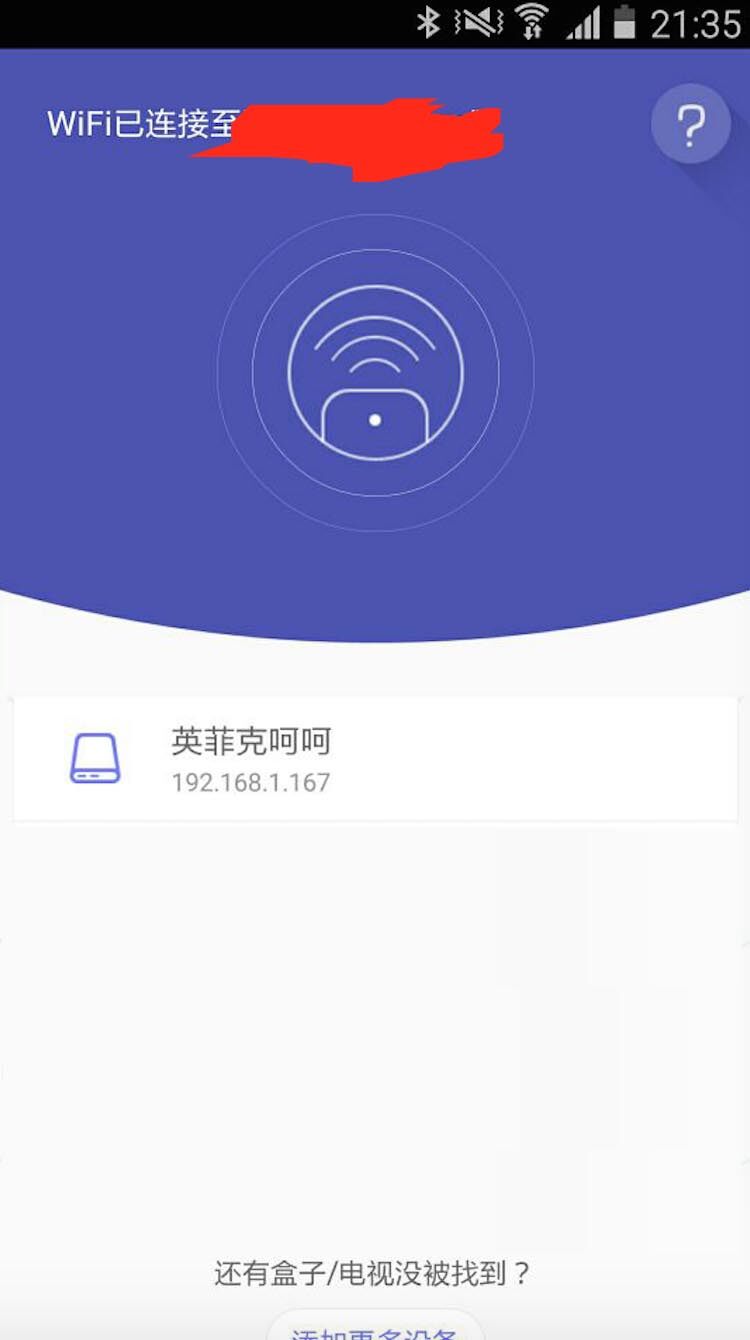The width and height of the screenshot is (750, 1340).
Task: Tap the 添加更多设备 button
Action: tap(375, 1326)
